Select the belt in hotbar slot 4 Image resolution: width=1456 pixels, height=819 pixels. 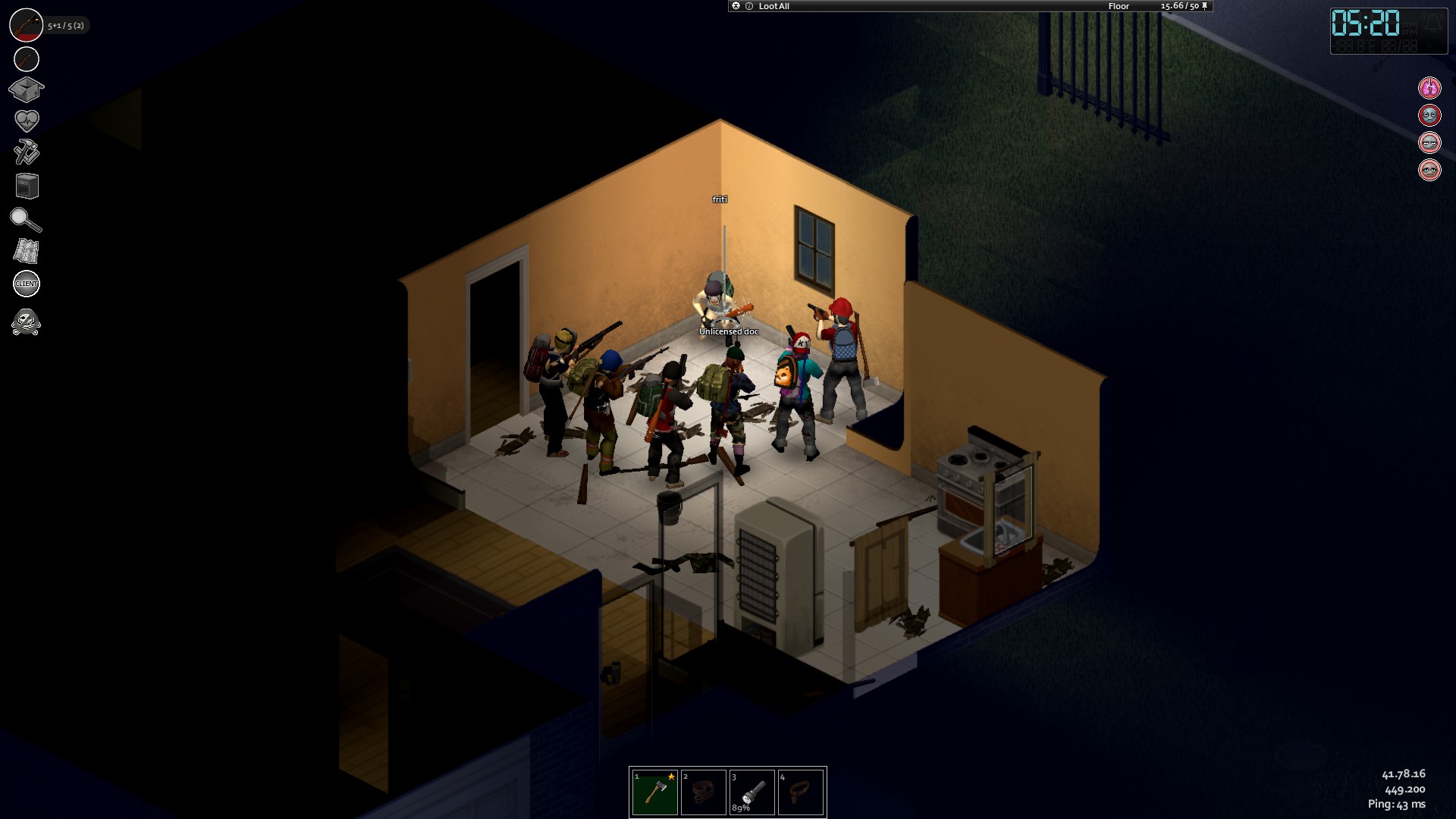(800, 792)
